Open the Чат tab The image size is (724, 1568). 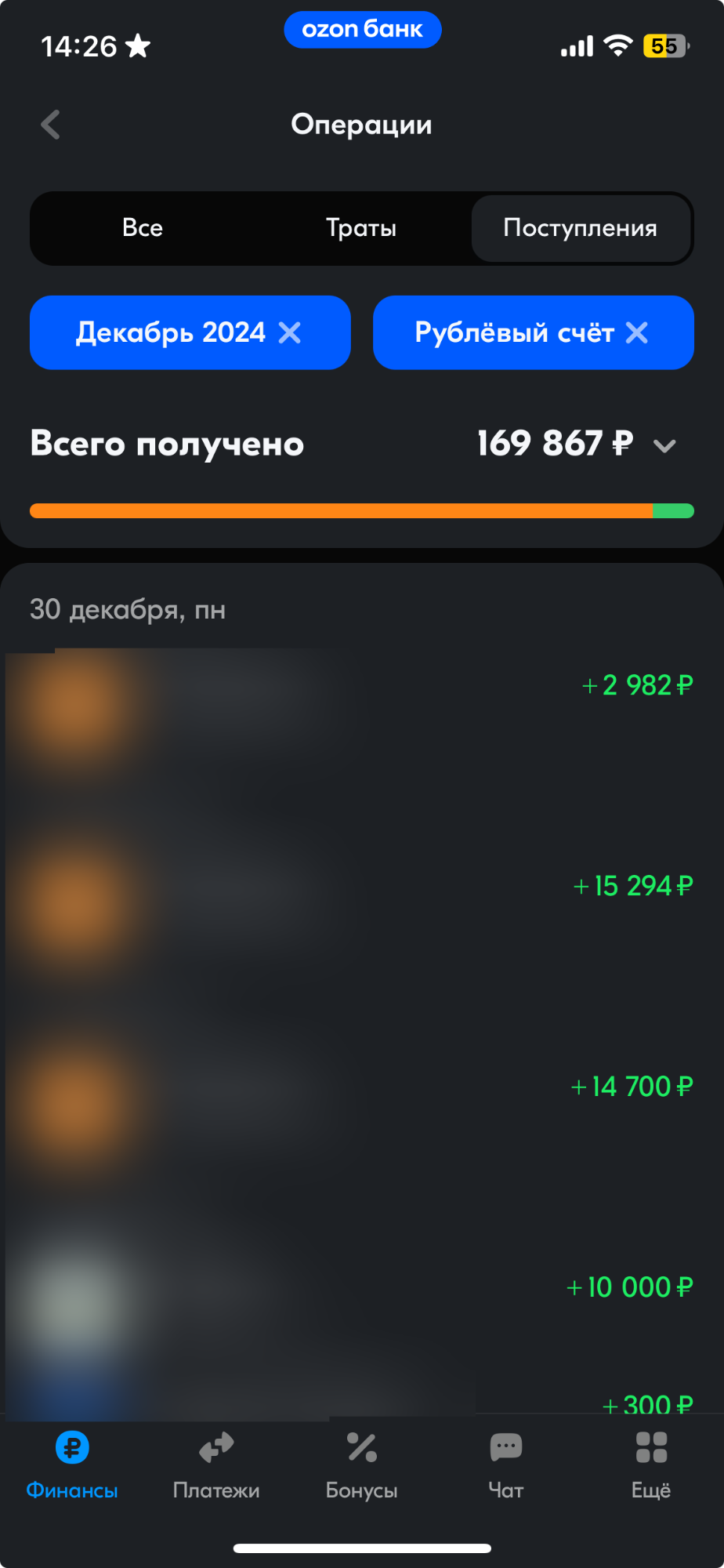coord(506,1465)
